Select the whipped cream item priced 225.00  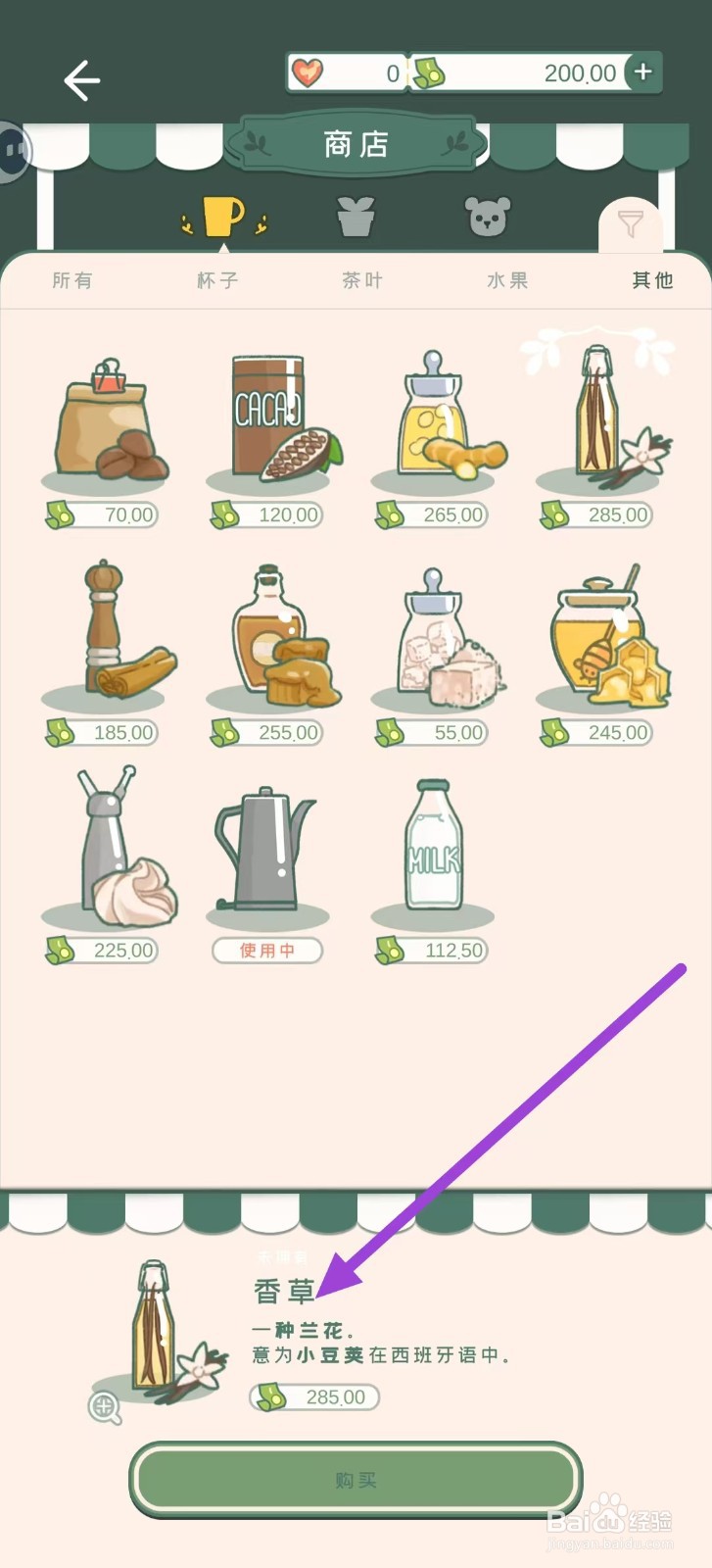pyautogui.click(x=104, y=867)
